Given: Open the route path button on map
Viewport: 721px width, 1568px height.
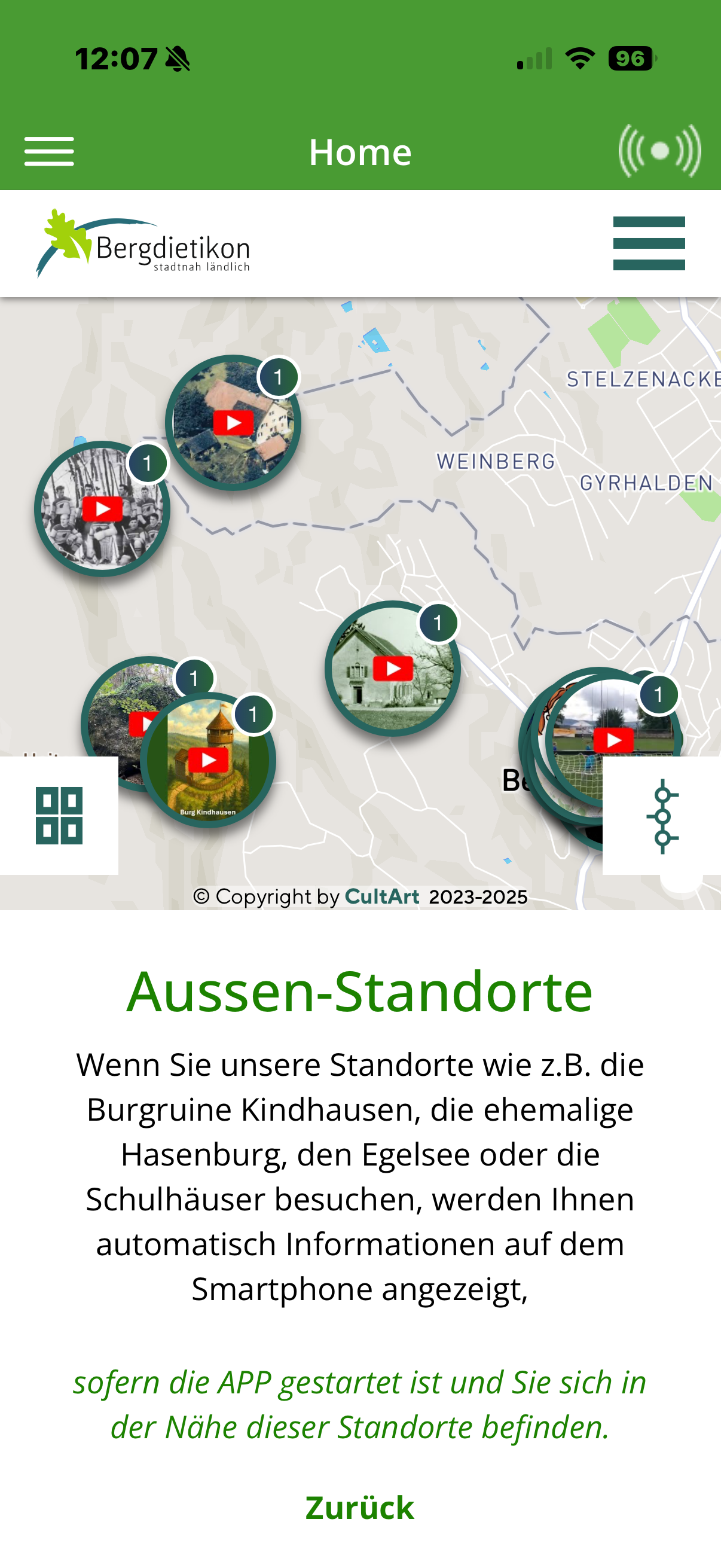Looking at the screenshot, I should click(x=662, y=816).
